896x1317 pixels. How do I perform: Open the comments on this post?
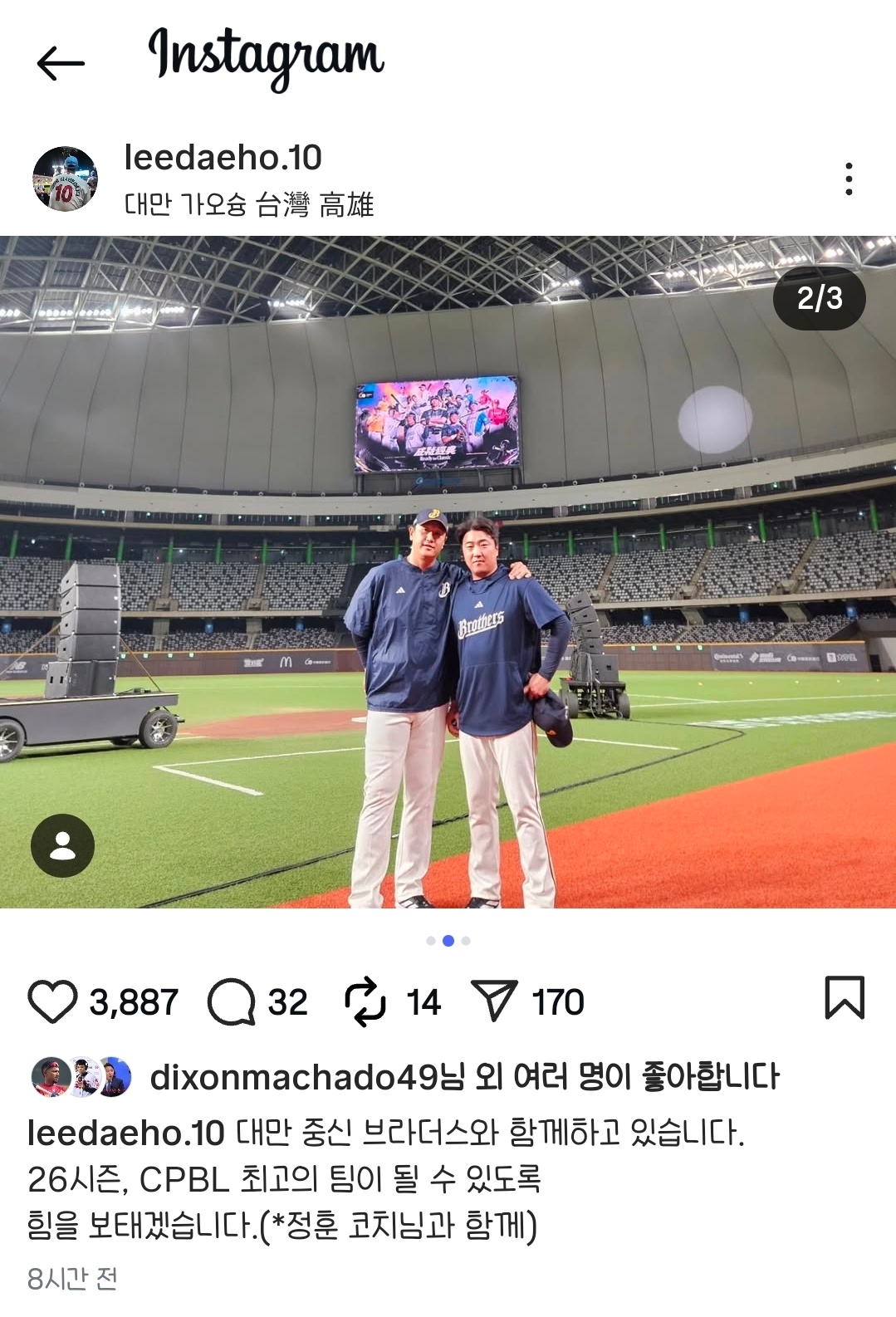(x=231, y=1001)
